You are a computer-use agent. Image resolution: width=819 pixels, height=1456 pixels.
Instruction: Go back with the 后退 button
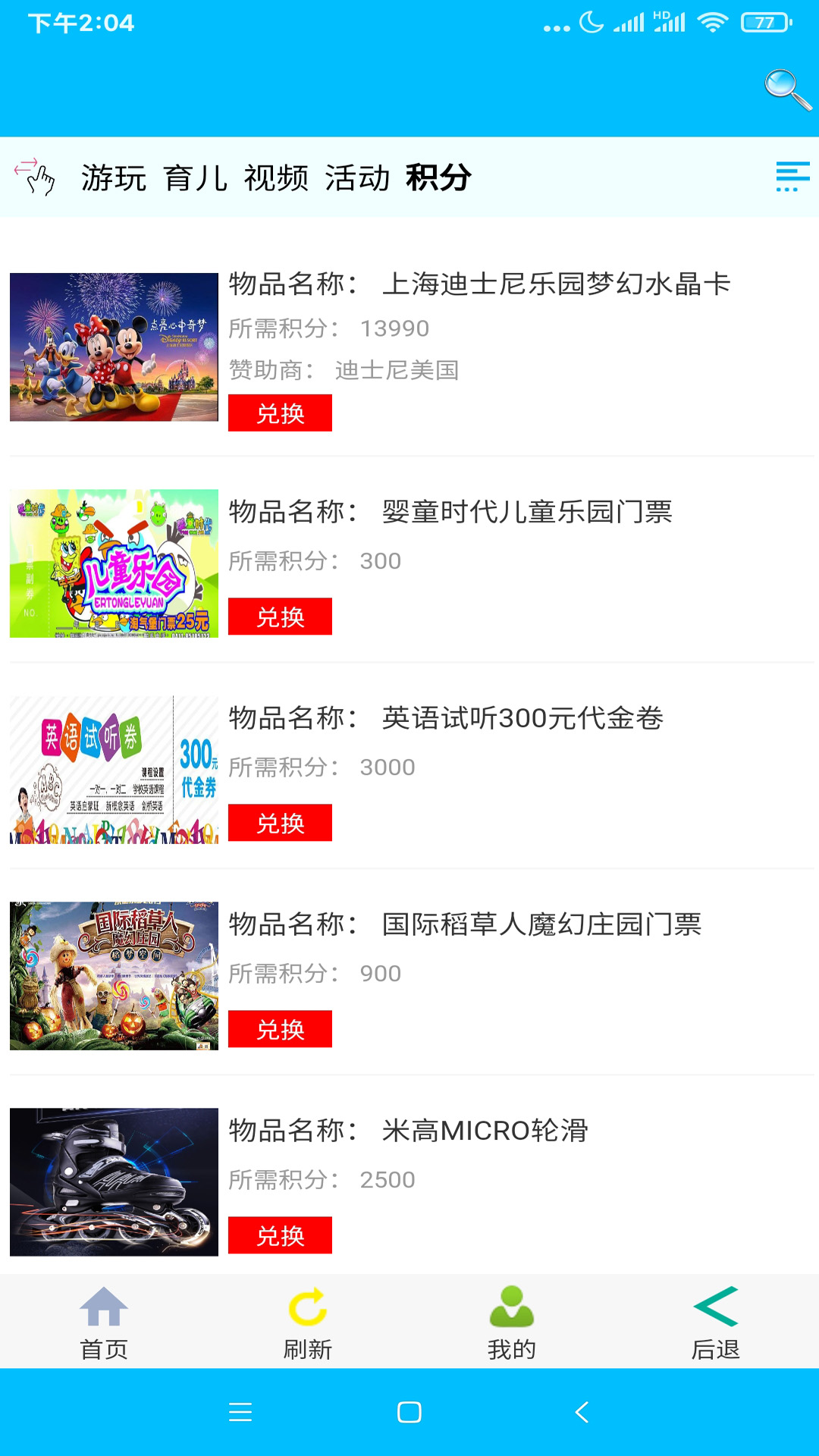[715, 1322]
